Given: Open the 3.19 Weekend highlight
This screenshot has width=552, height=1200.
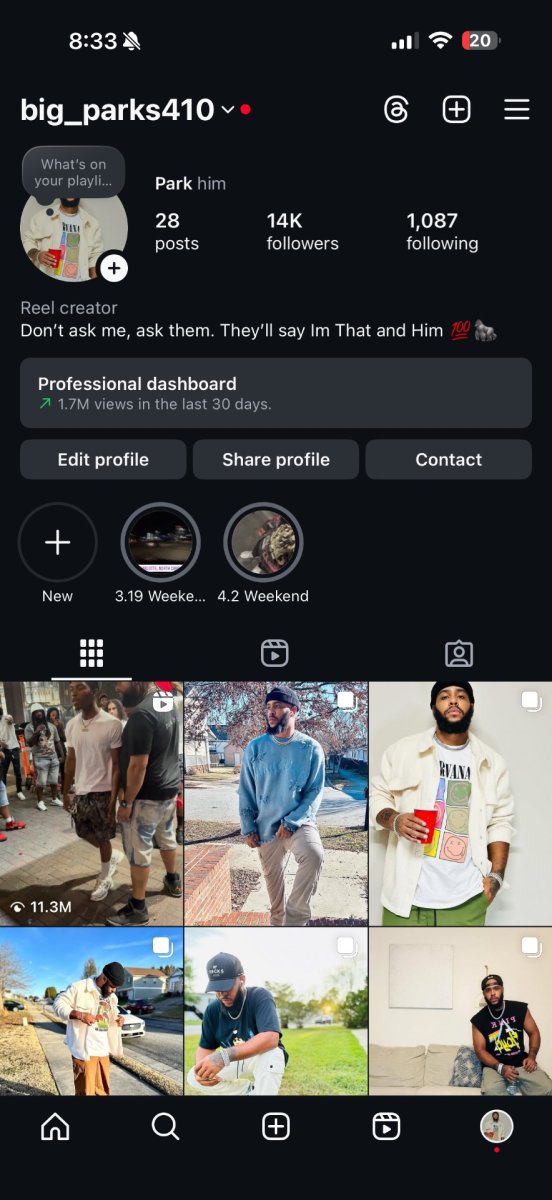Looking at the screenshot, I should pyautogui.click(x=160, y=542).
